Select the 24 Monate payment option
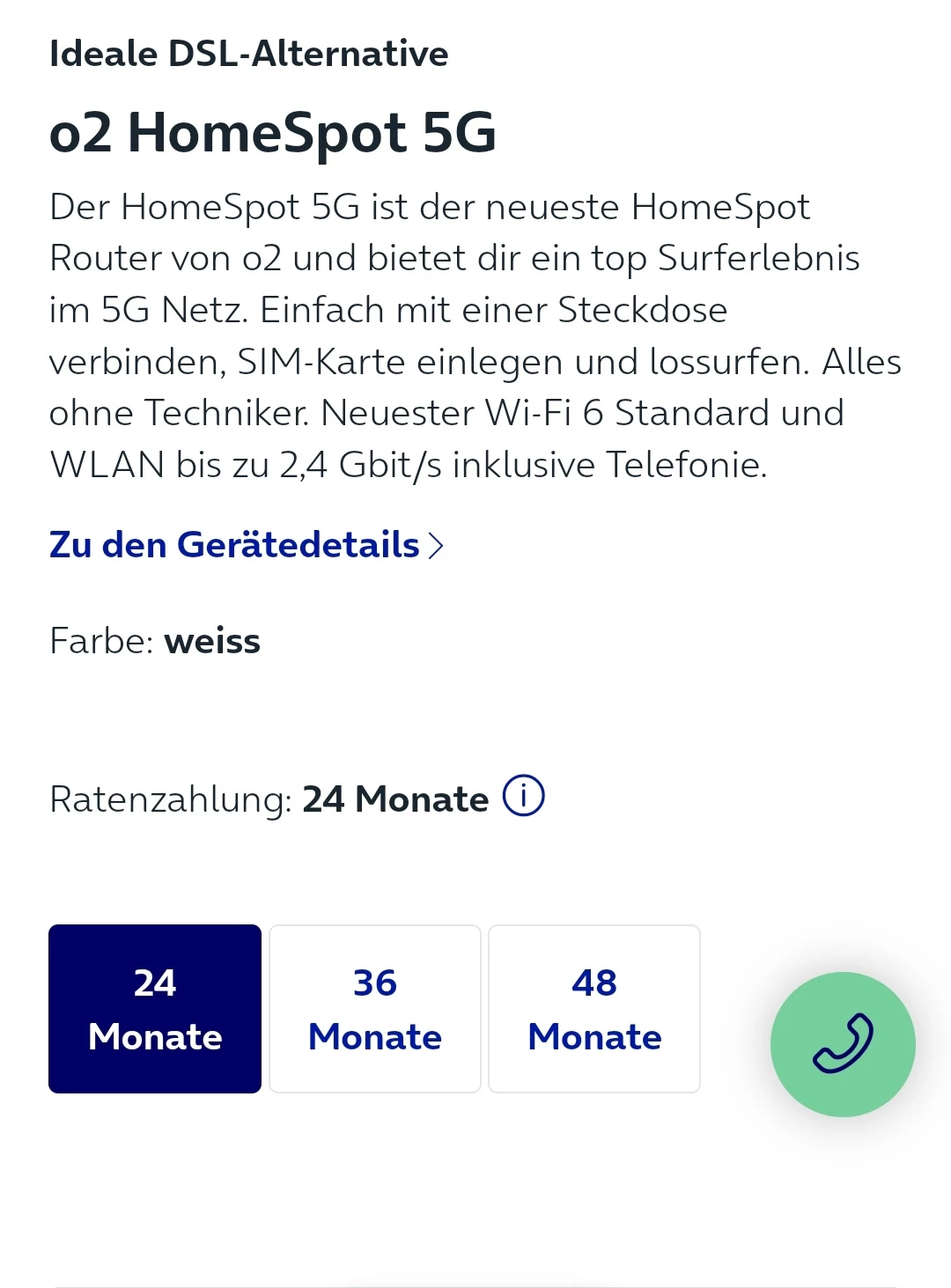The image size is (951, 1288). [155, 1009]
